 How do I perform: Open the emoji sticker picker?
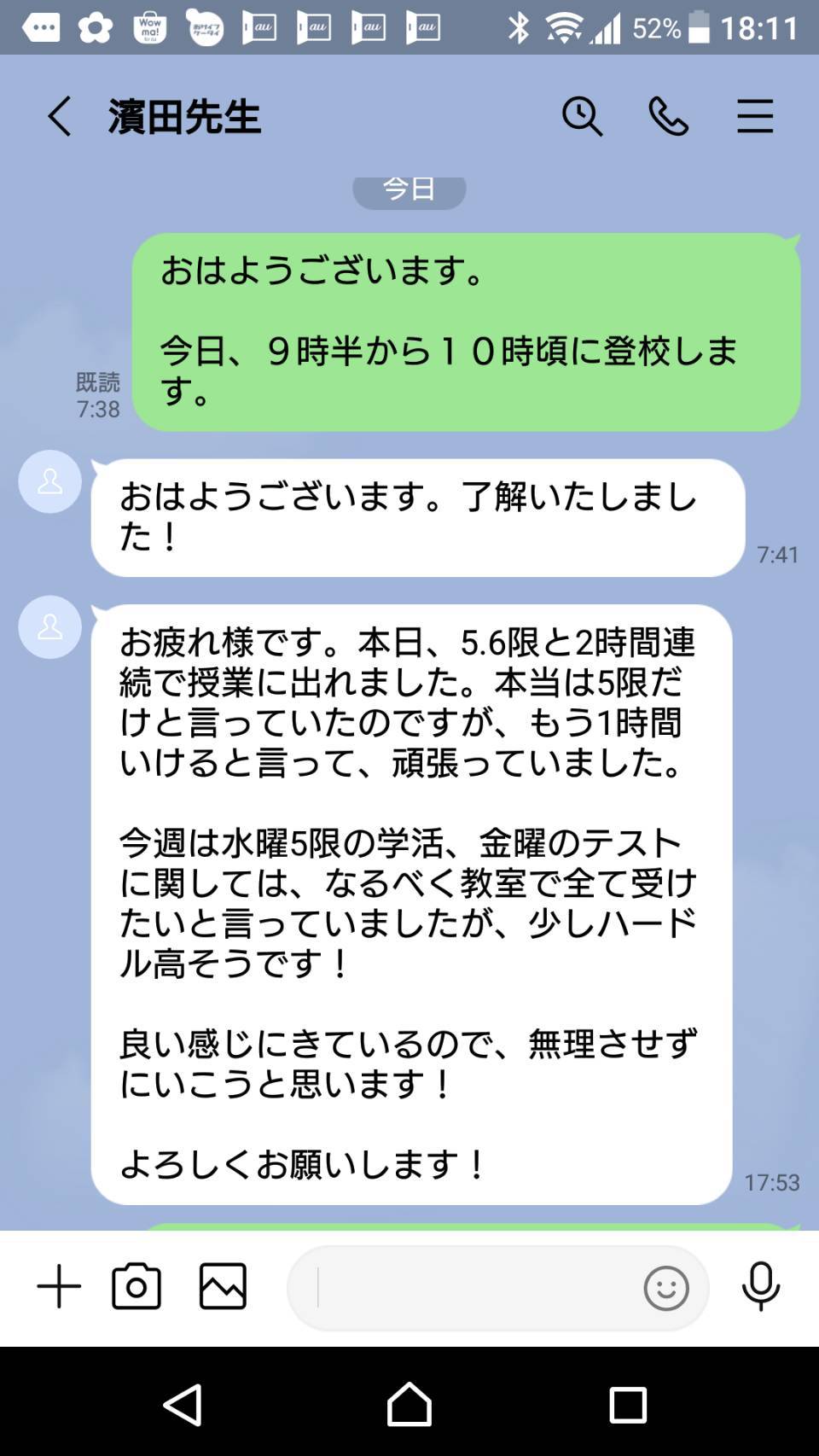coord(666,1288)
